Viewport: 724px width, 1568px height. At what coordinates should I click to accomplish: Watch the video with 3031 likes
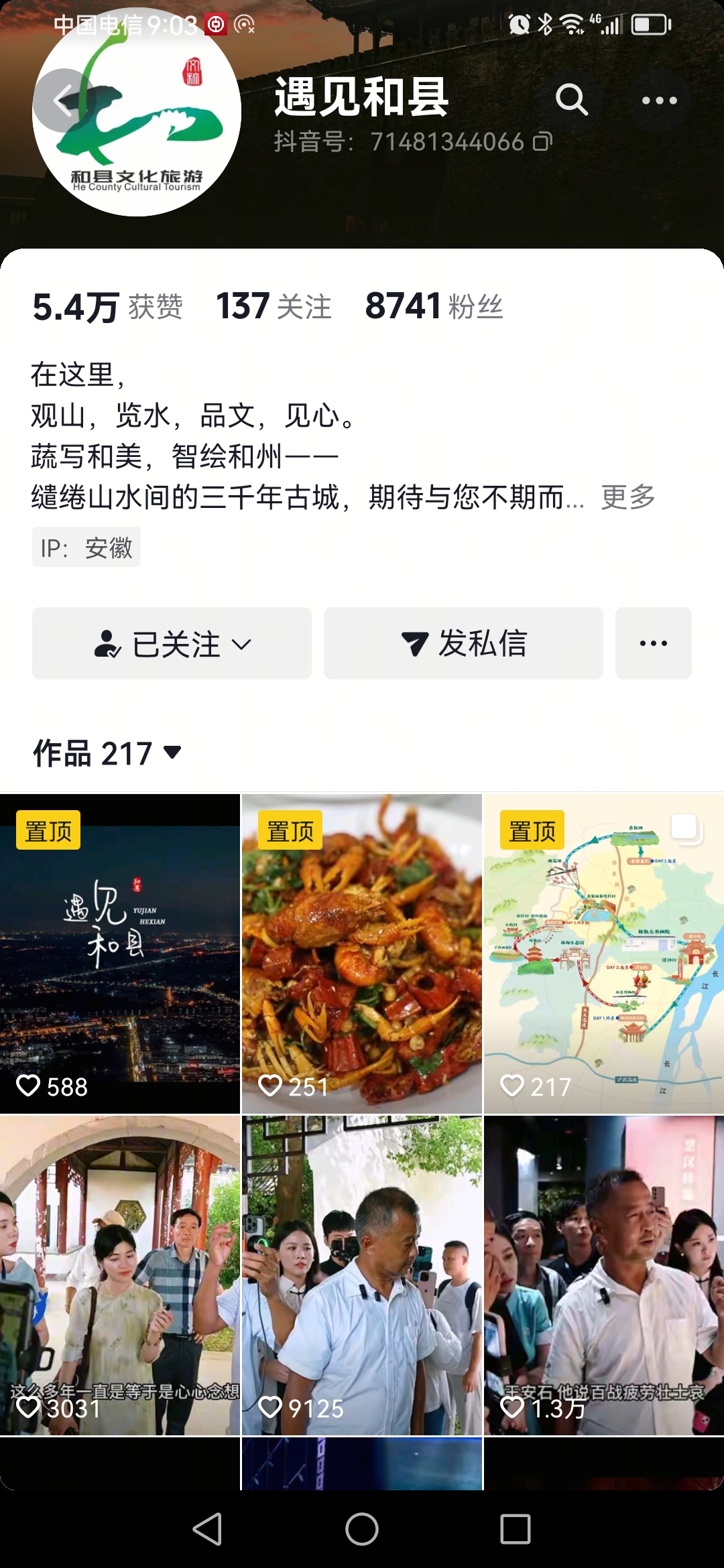coord(120,1275)
